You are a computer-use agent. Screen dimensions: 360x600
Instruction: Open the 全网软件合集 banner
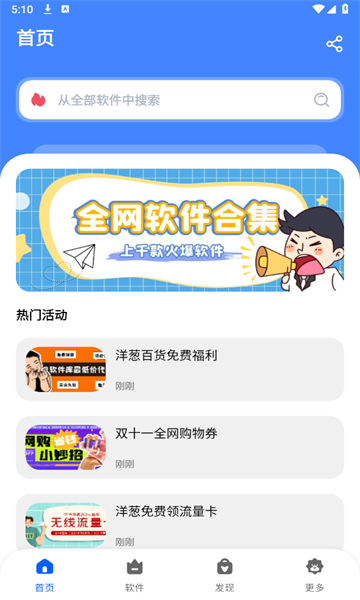click(x=180, y=230)
